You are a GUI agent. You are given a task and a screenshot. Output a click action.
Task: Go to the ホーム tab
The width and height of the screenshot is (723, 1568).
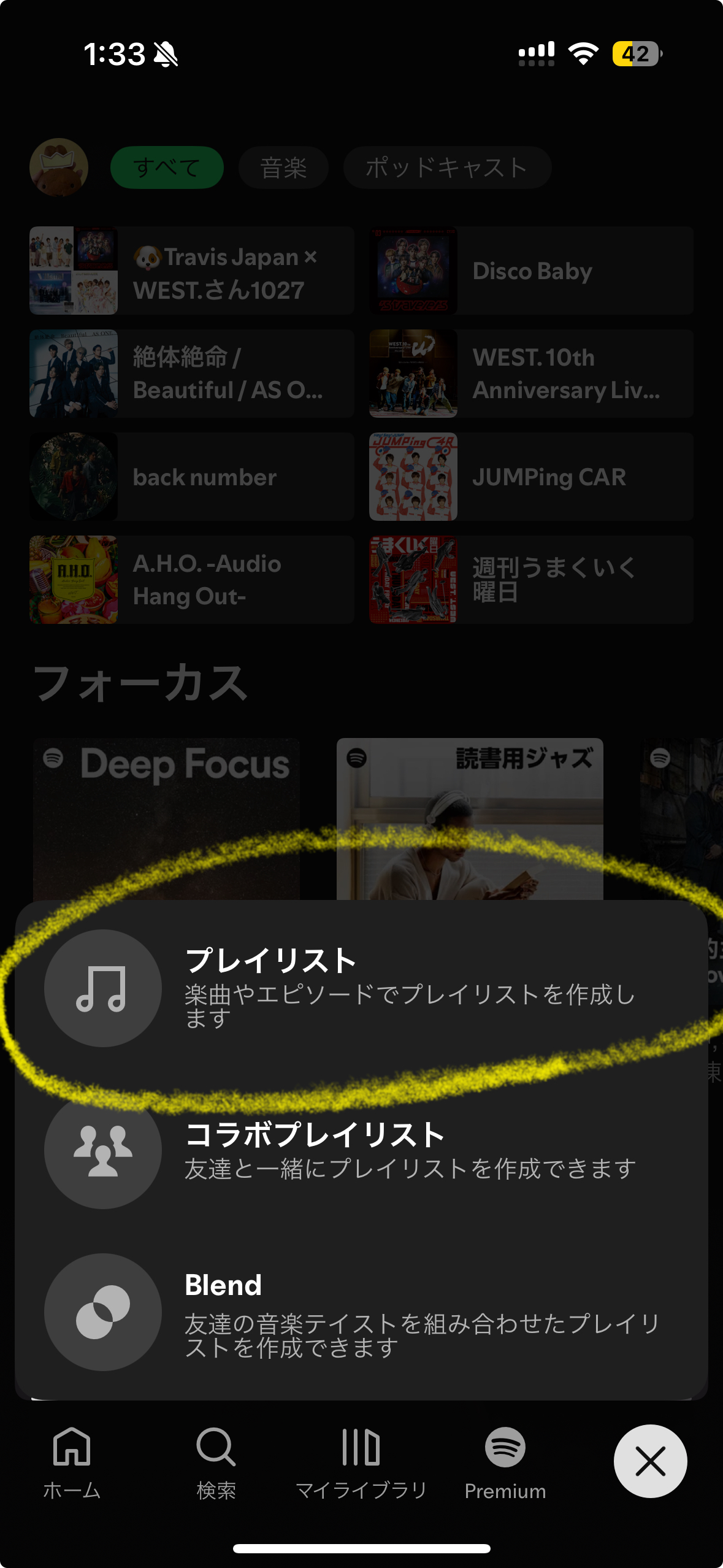pos(72,1462)
